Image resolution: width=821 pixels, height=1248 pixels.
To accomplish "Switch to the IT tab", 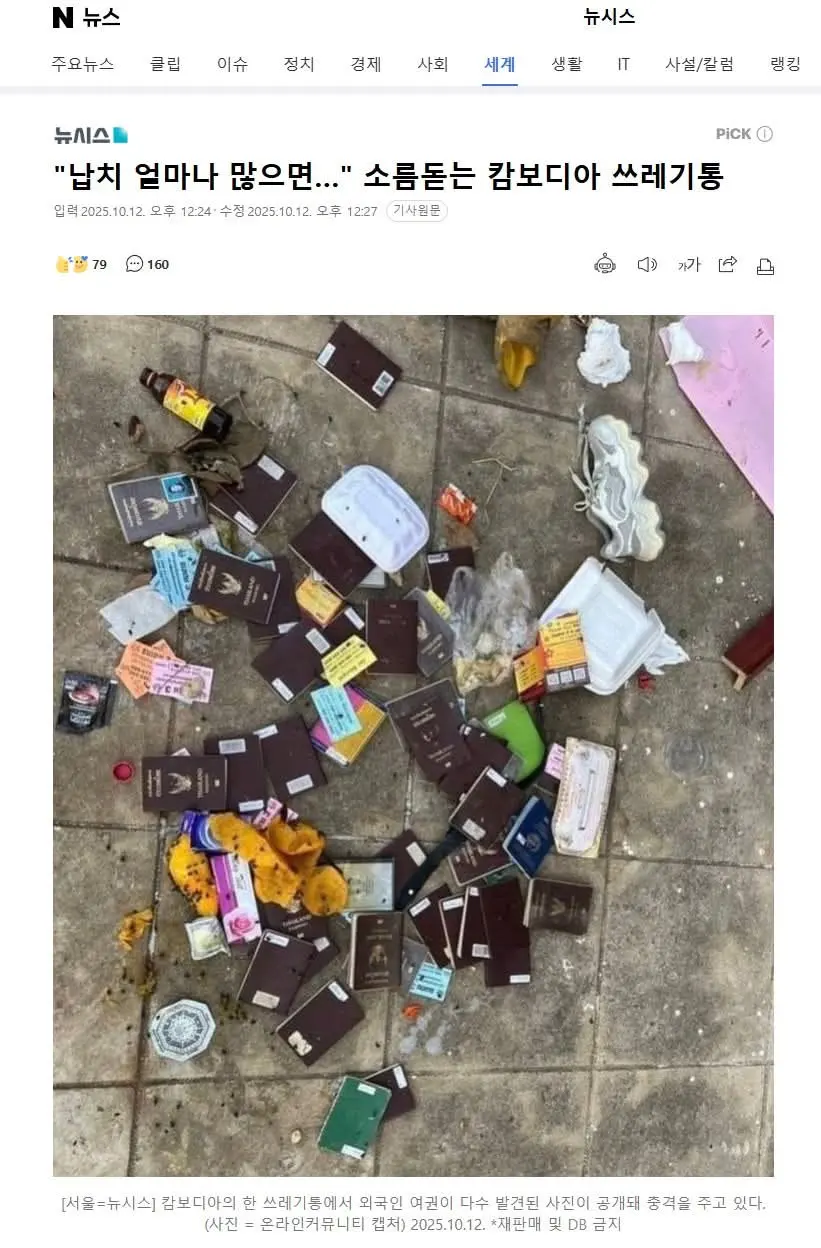I will click(623, 64).
